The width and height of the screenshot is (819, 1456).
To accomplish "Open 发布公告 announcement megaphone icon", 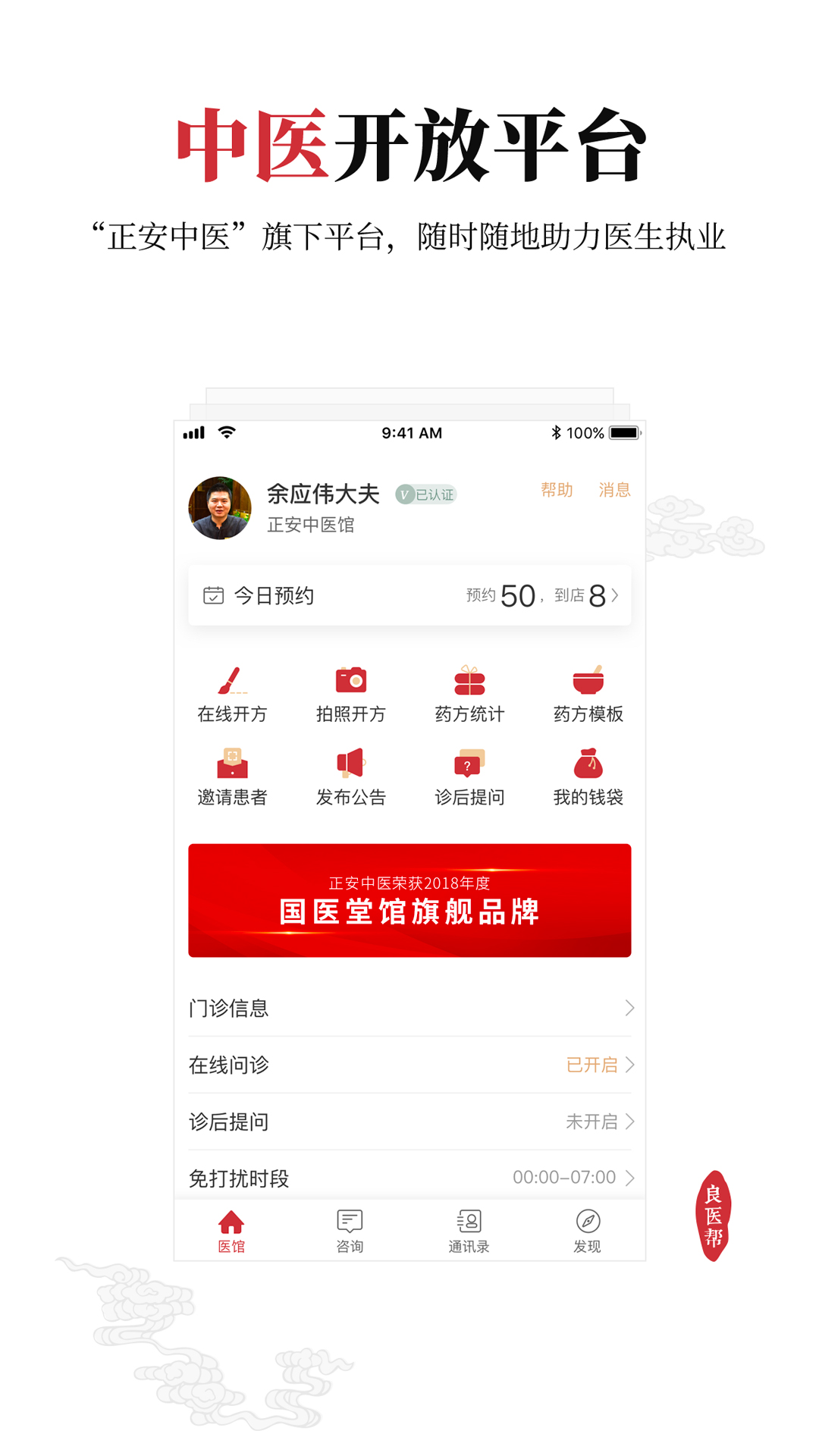I will coord(349,773).
